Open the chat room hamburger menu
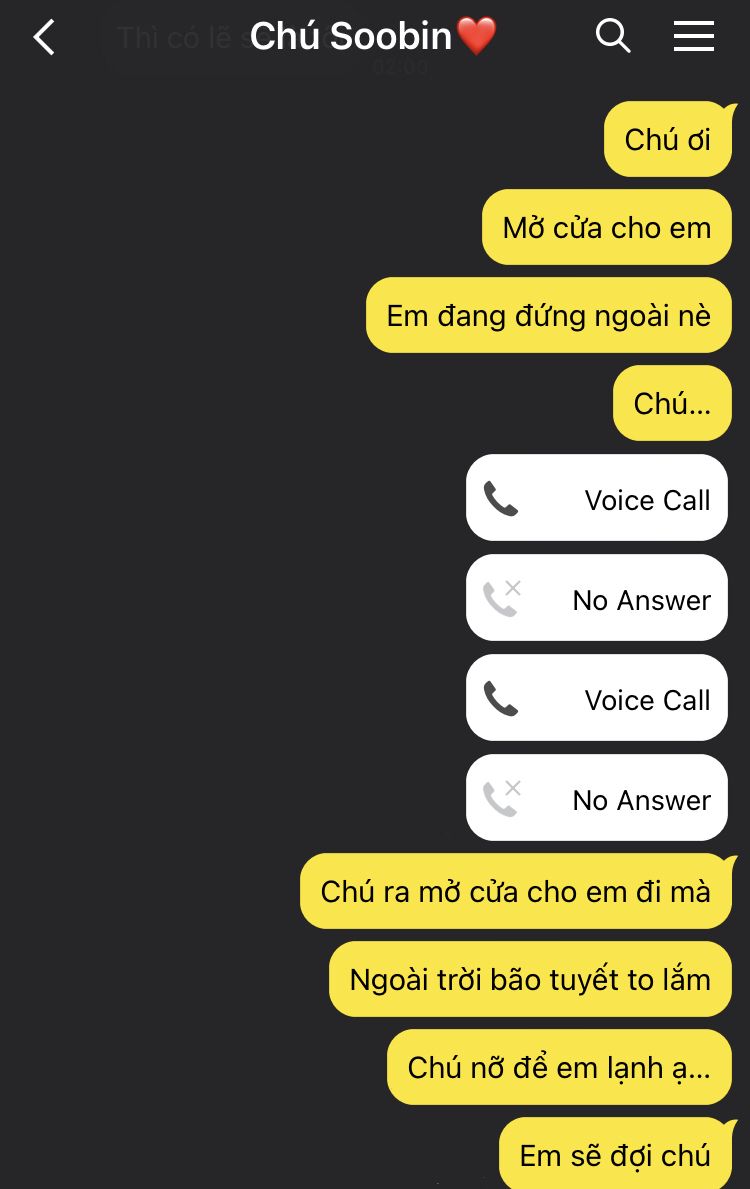Viewport: 750px width, 1189px height. [693, 37]
